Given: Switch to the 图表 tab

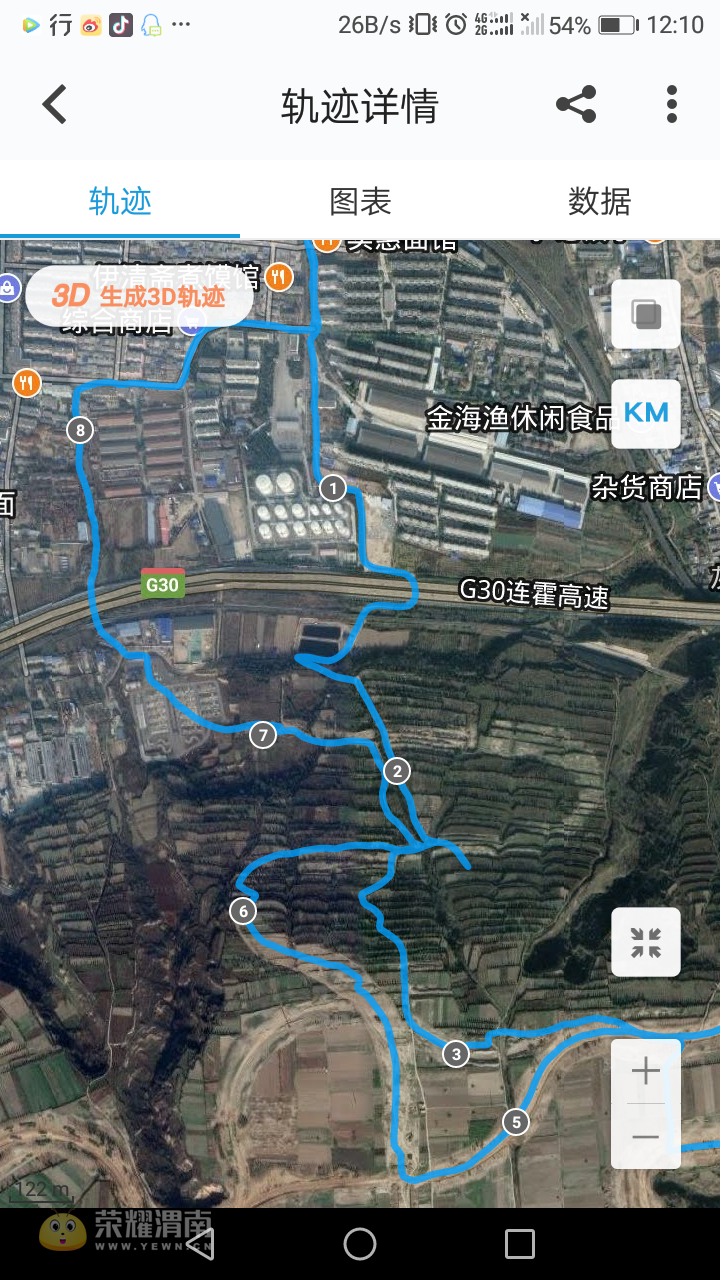Looking at the screenshot, I should [360, 201].
